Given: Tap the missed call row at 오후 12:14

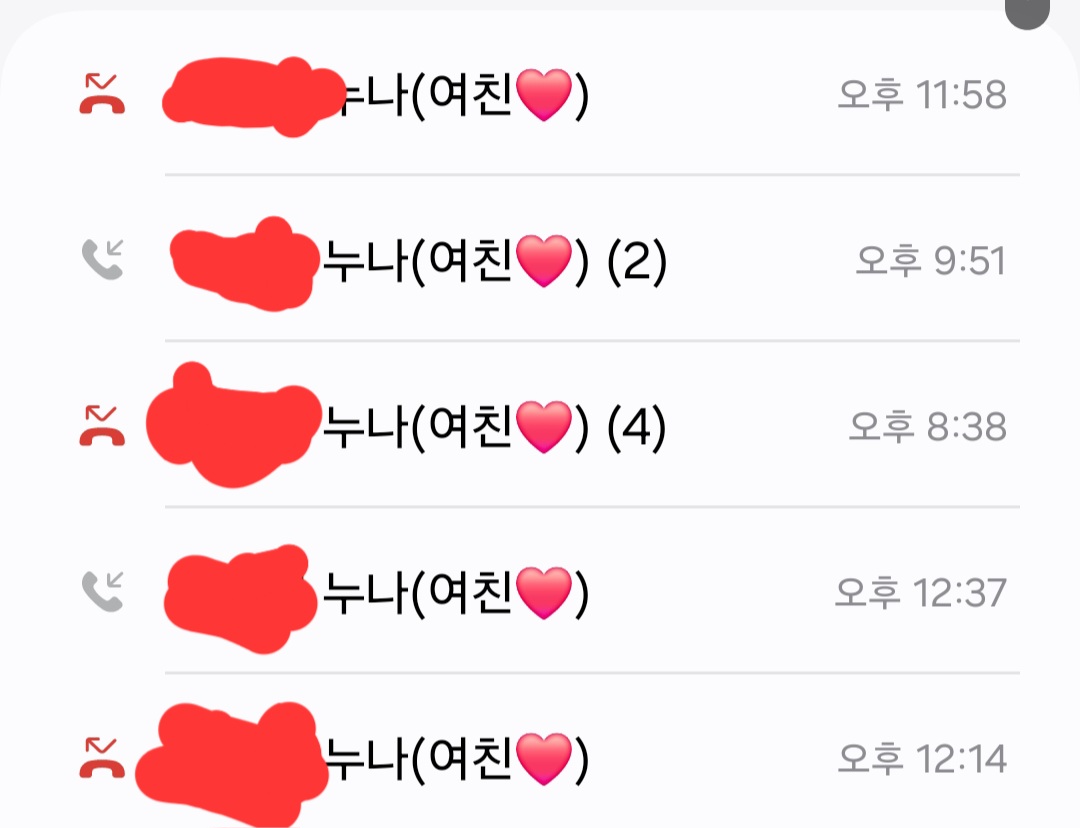Looking at the screenshot, I should pyautogui.click(x=540, y=759).
